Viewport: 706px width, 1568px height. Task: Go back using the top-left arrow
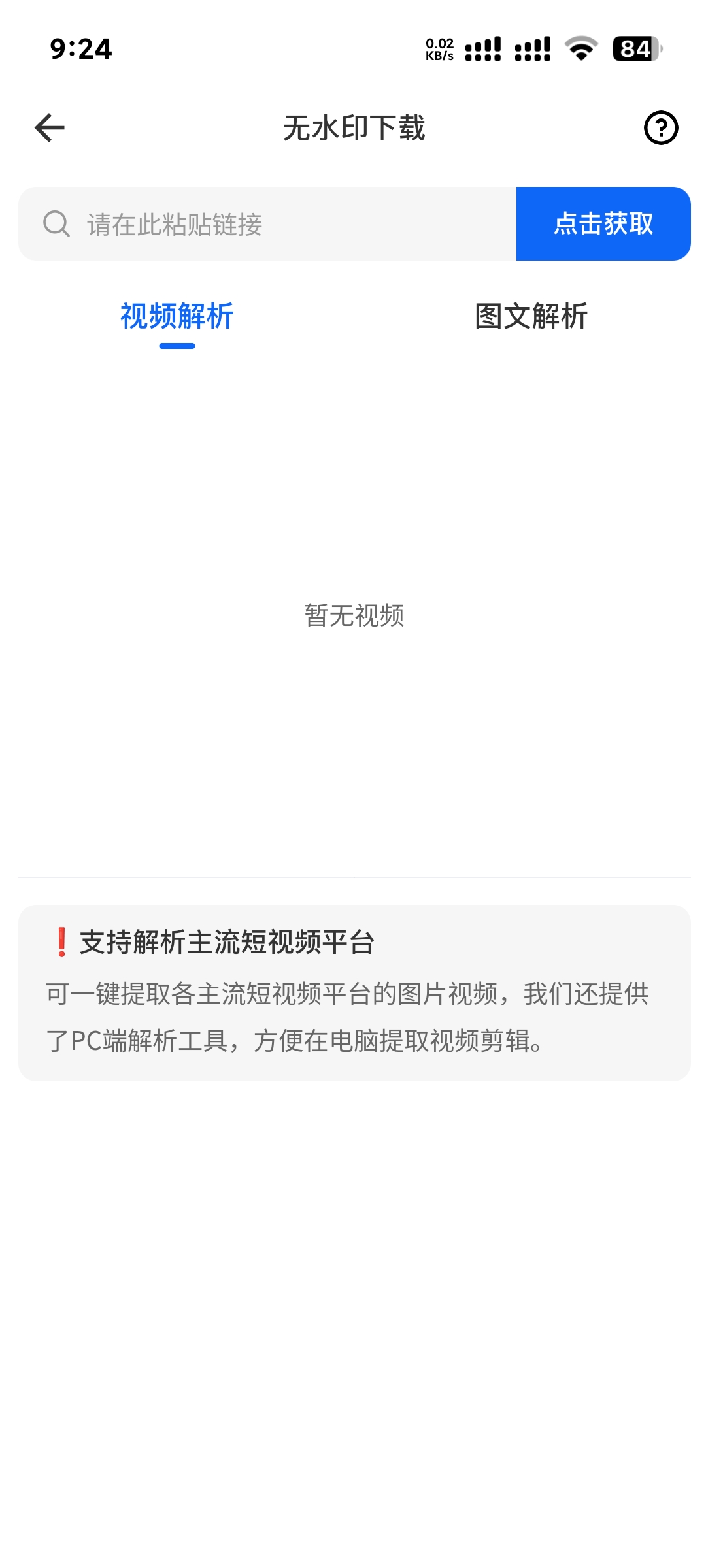50,127
